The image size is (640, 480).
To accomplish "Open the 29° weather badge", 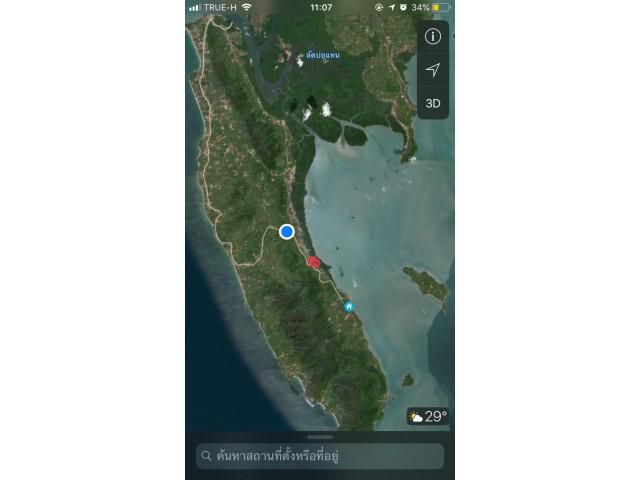I will pyautogui.click(x=428, y=416).
